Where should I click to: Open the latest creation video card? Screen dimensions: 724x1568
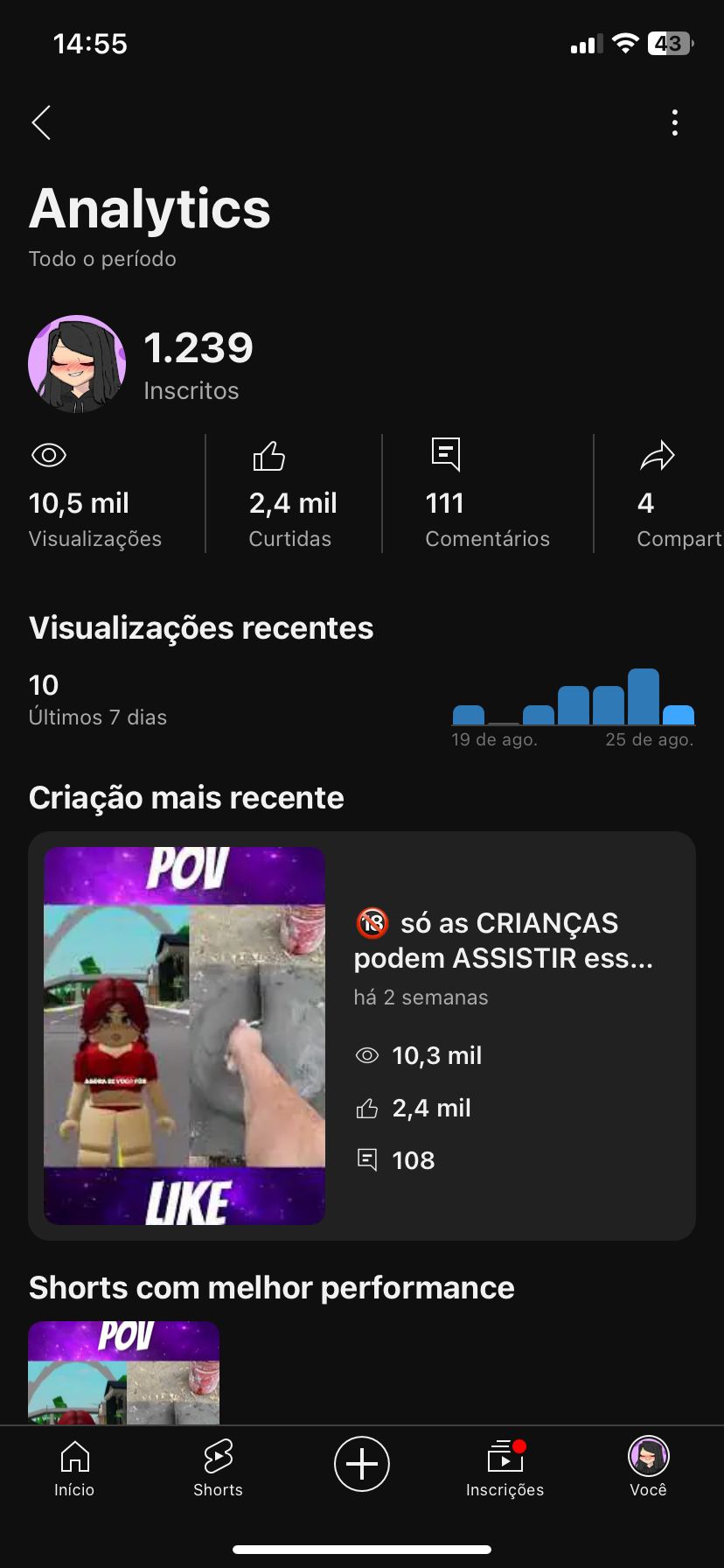point(362,1035)
